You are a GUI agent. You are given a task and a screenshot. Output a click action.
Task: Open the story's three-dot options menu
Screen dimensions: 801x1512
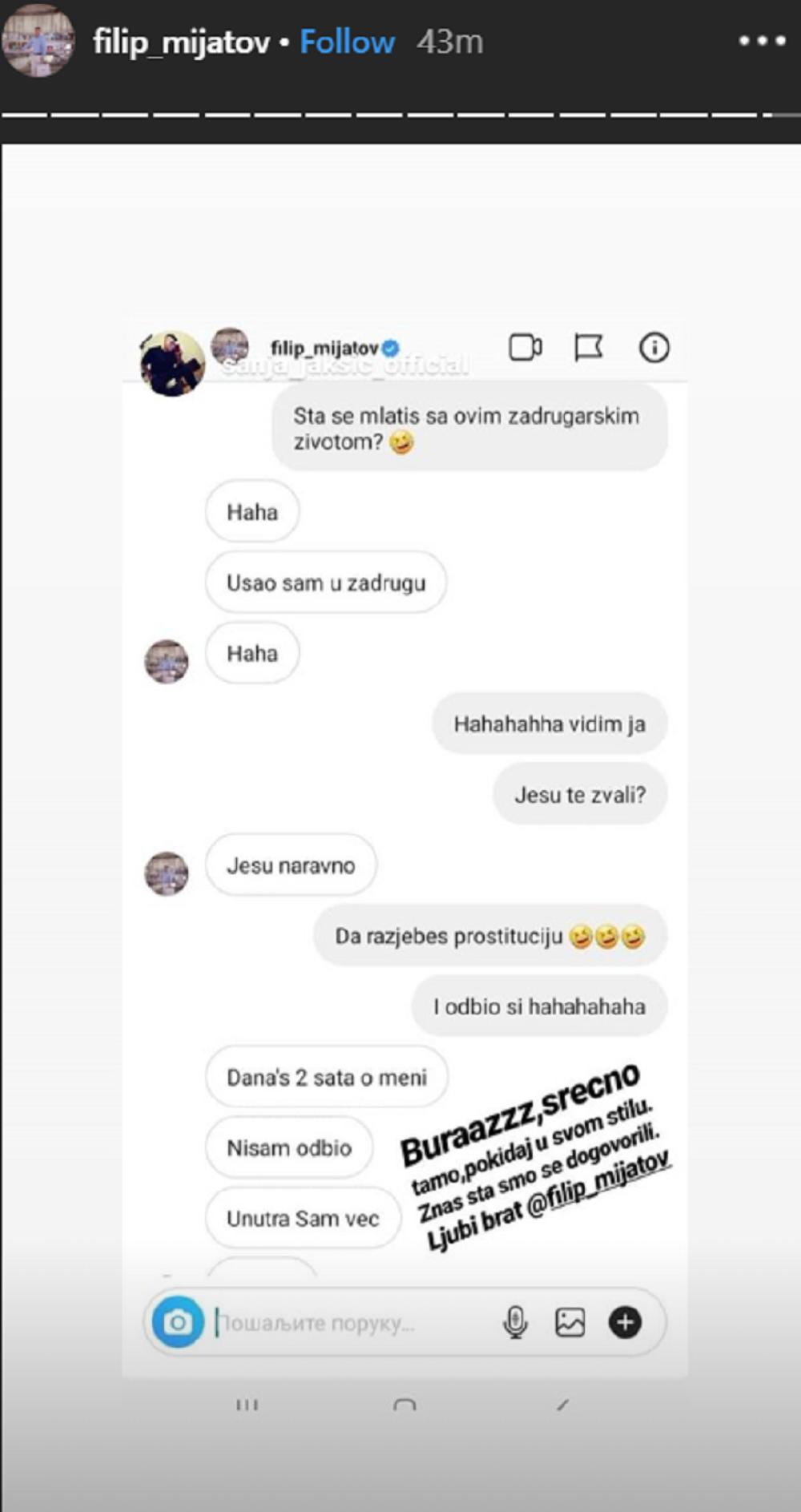(x=762, y=40)
